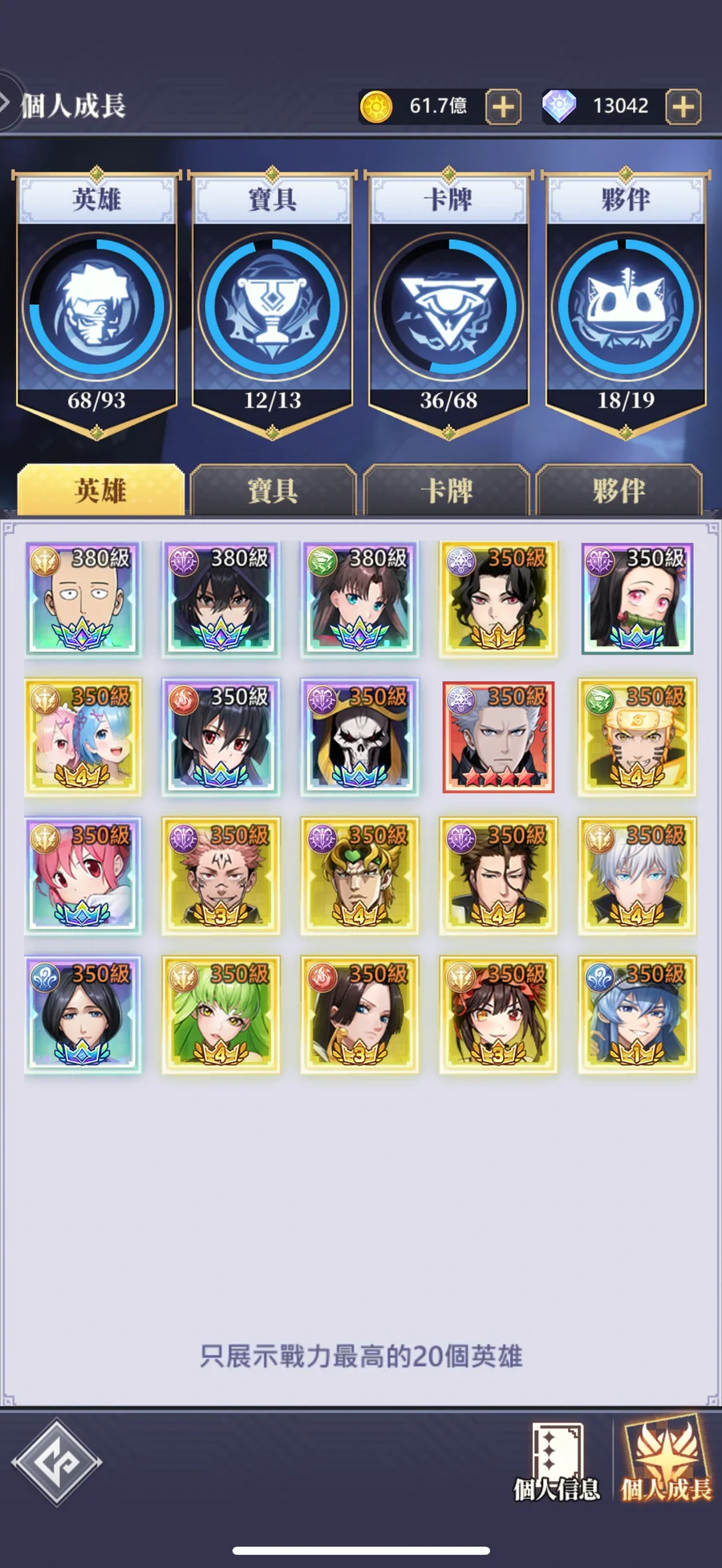
Task: Open the red-framed silver-haired hero card
Action: point(498,737)
